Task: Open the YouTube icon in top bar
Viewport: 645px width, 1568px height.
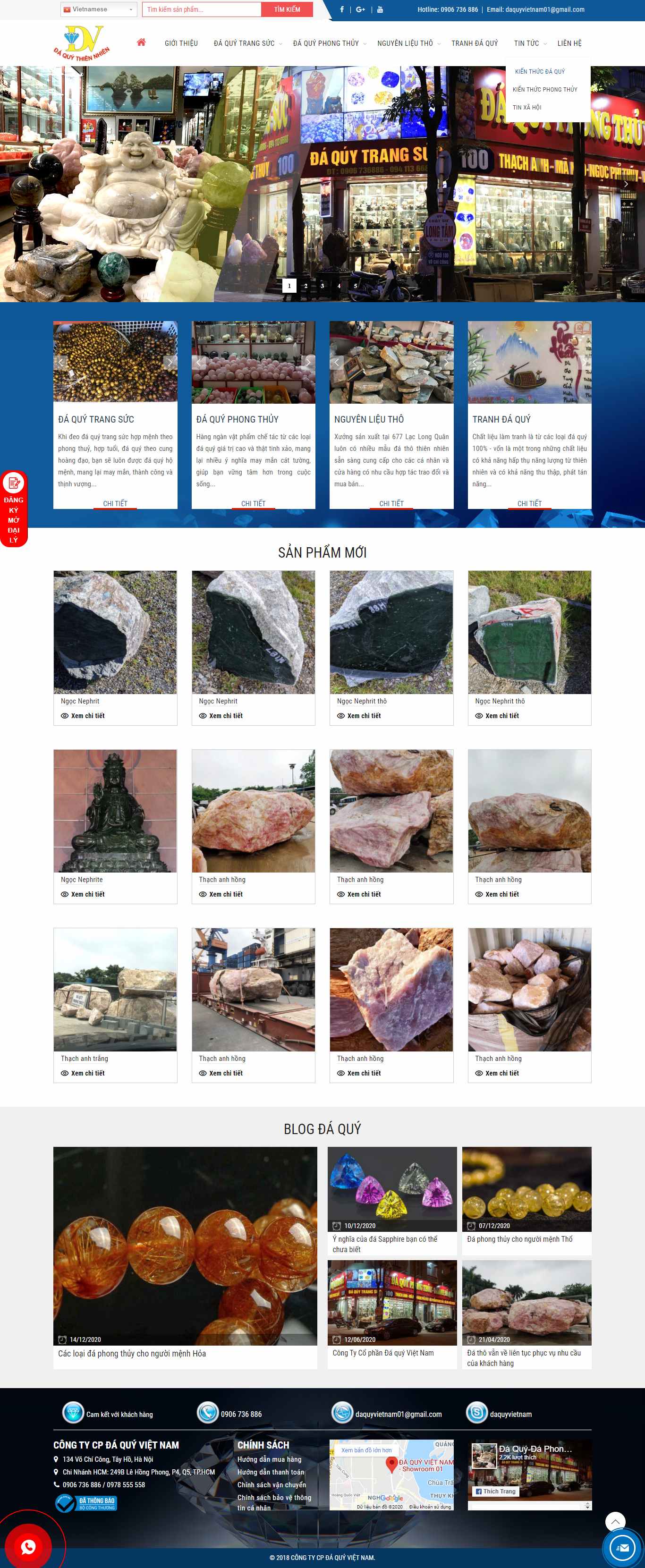Action: pyautogui.click(x=380, y=9)
